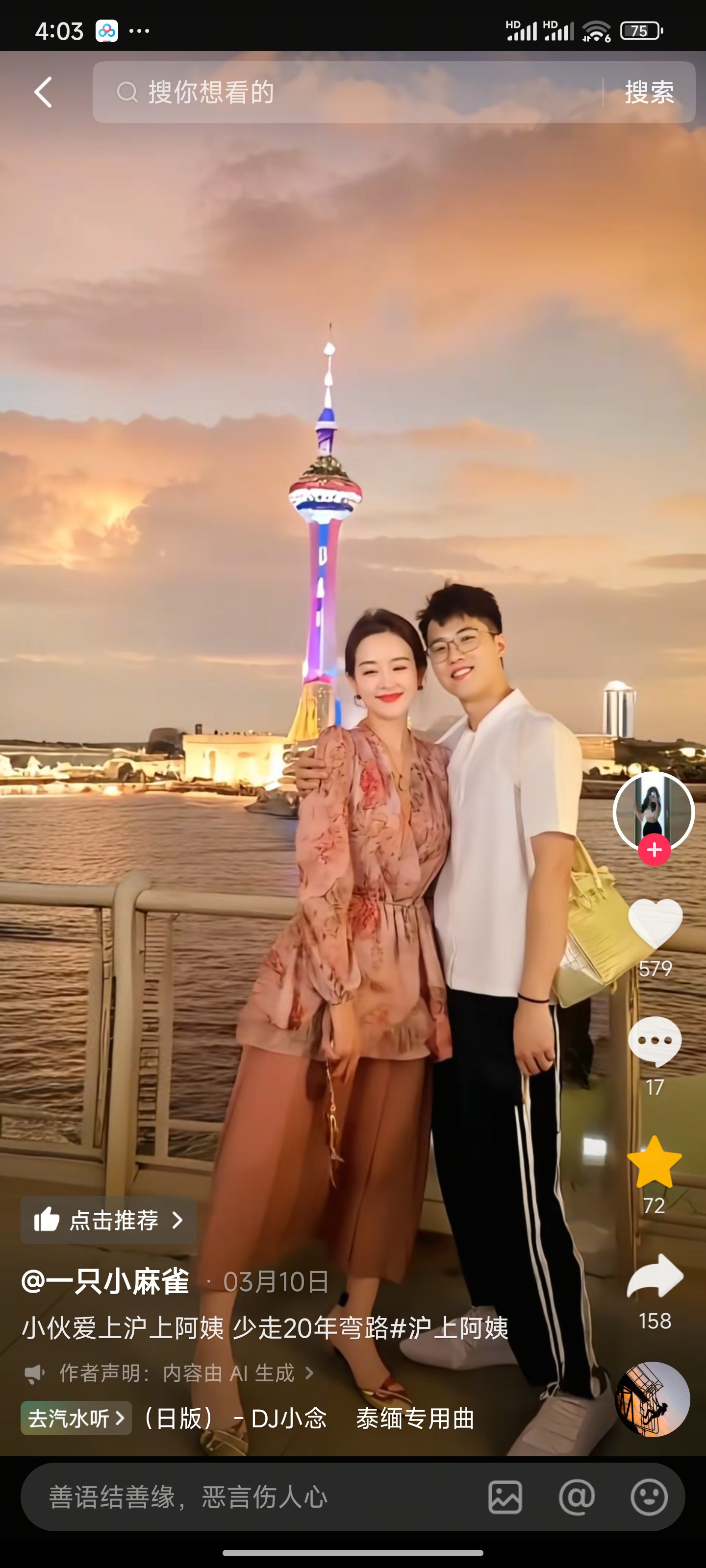Attach an image to the comment
This screenshot has width=706, height=1568.
(x=505, y=1497)
